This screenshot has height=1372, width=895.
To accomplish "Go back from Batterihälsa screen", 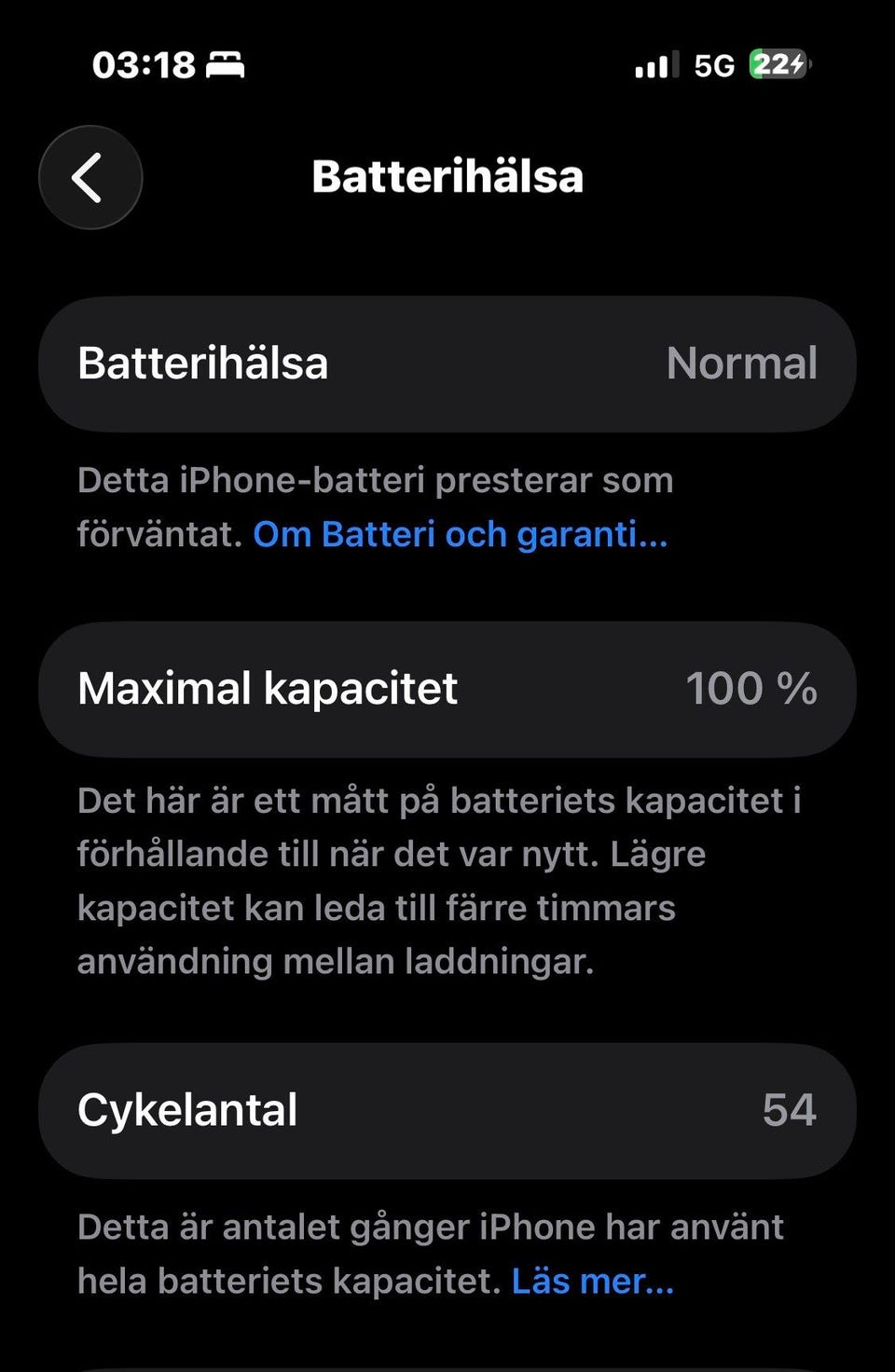I will tap(89, 177).
